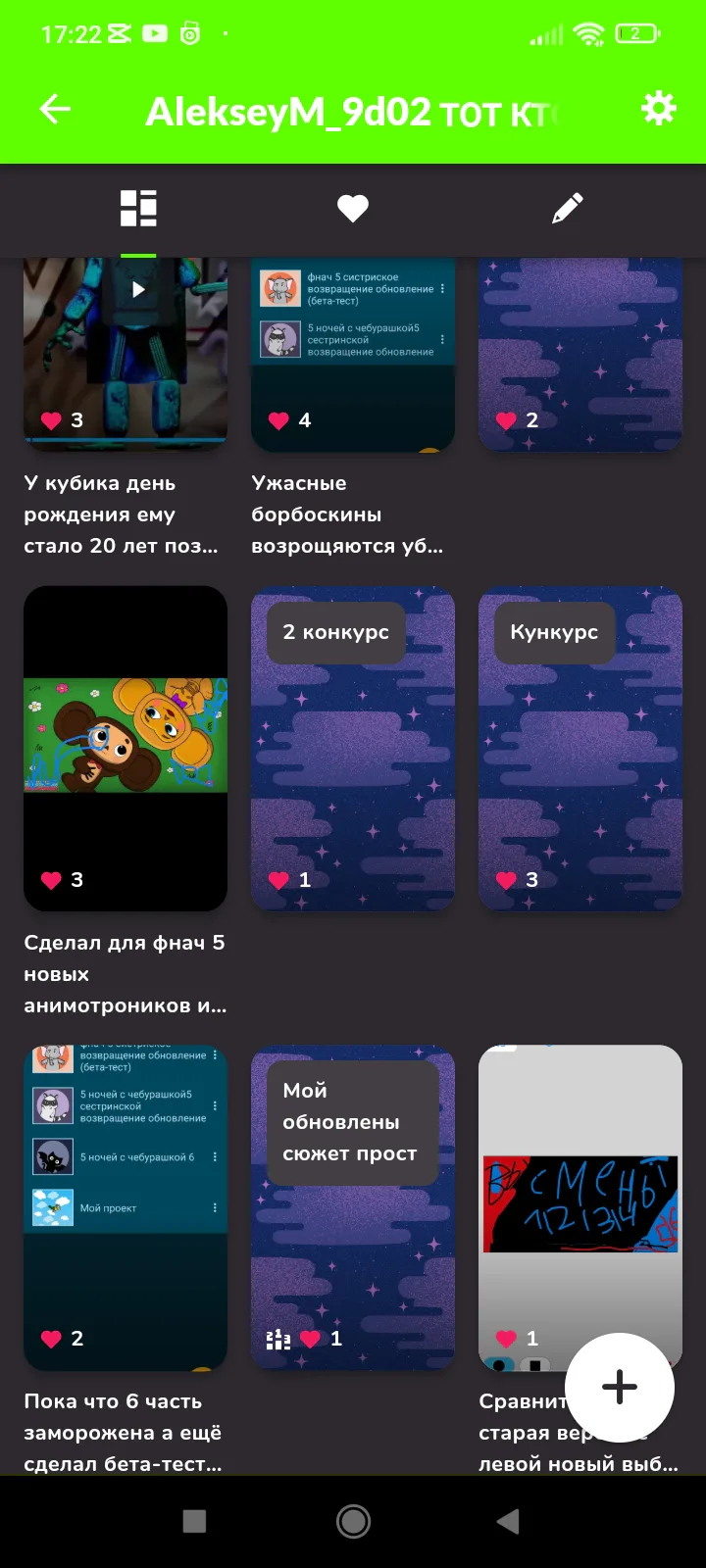The width and height of the screenshot is (706, 1568).
Task: Tap the system home button
Action: tap(353, 1521)
